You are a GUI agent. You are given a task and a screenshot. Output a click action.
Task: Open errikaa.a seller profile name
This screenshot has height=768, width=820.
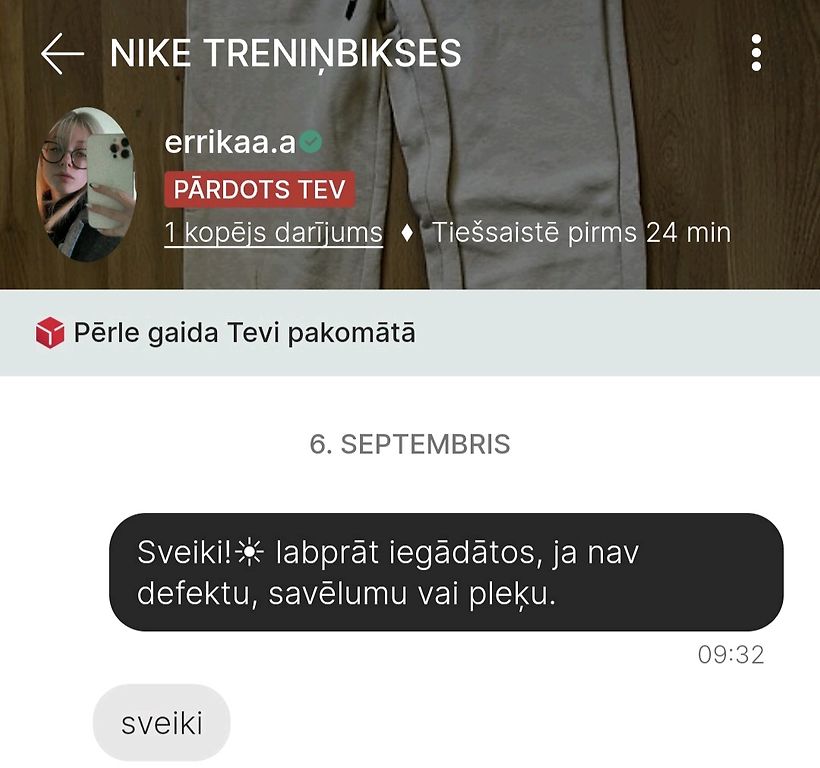pyautogui.click(x=230, y=143)
